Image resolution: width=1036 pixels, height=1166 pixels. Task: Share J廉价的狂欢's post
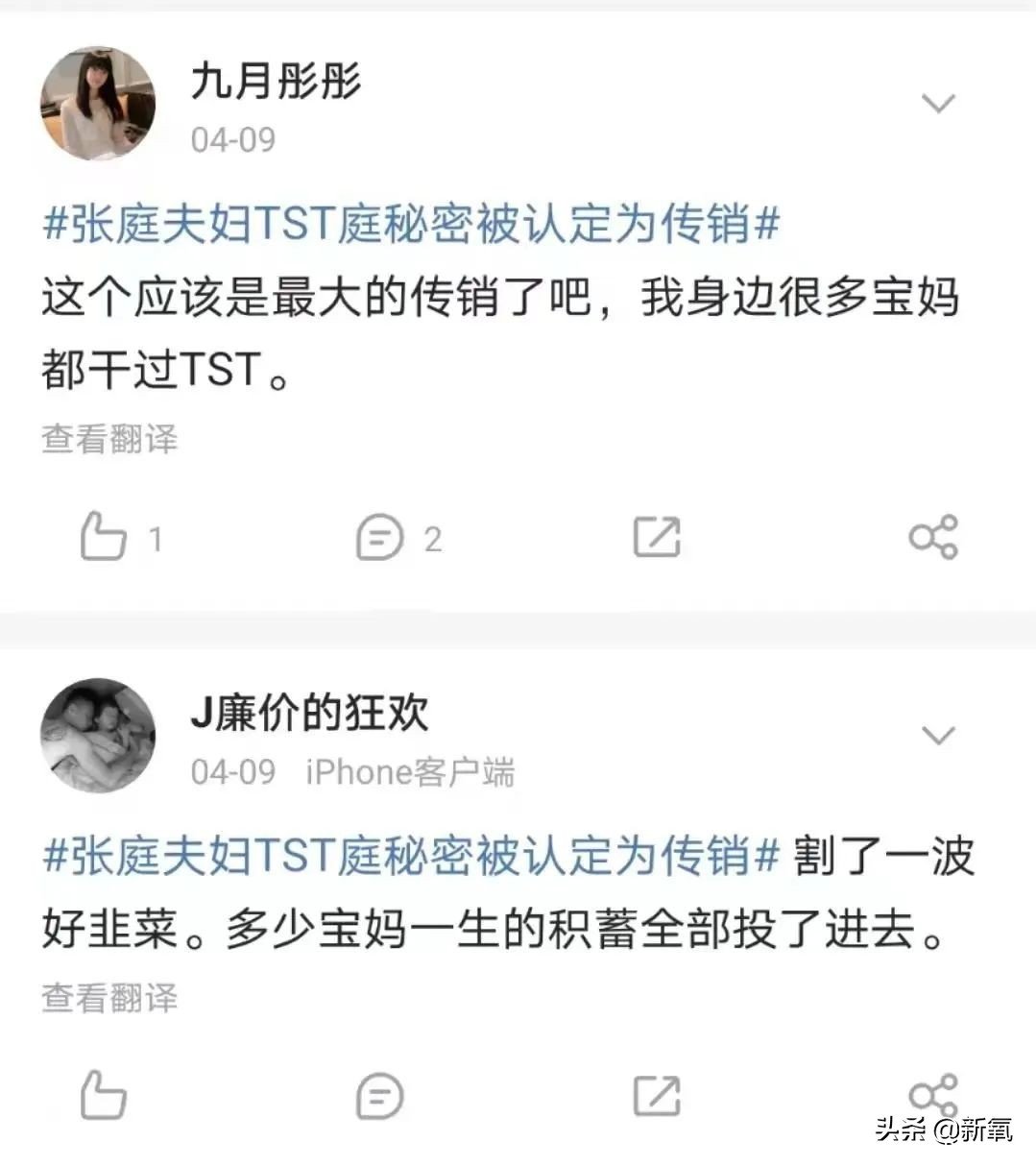pyautogui.click(x=933, y=1095)
